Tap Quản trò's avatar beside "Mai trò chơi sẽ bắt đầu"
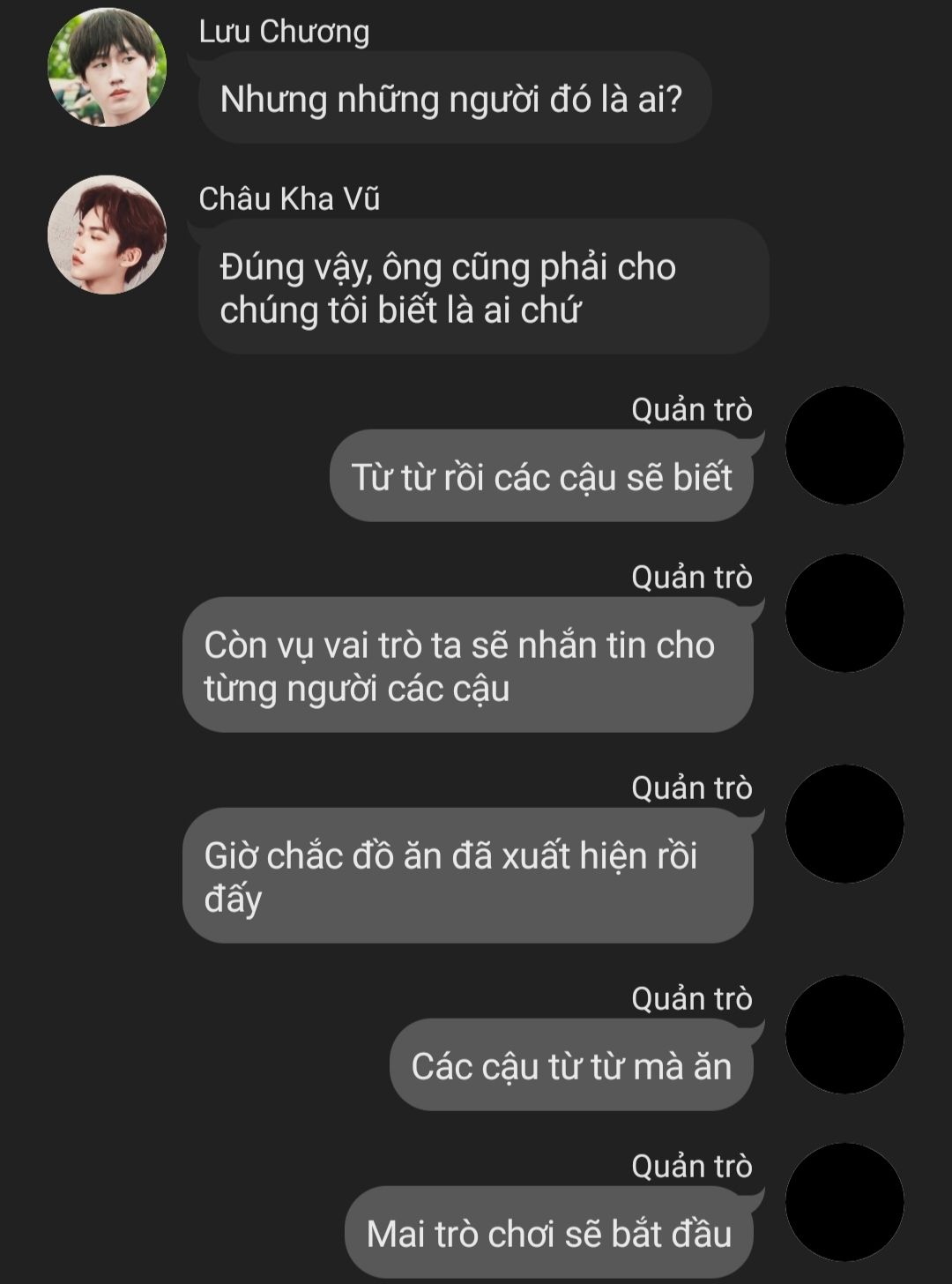The image size is (952, 1284). coord(844,1202)
